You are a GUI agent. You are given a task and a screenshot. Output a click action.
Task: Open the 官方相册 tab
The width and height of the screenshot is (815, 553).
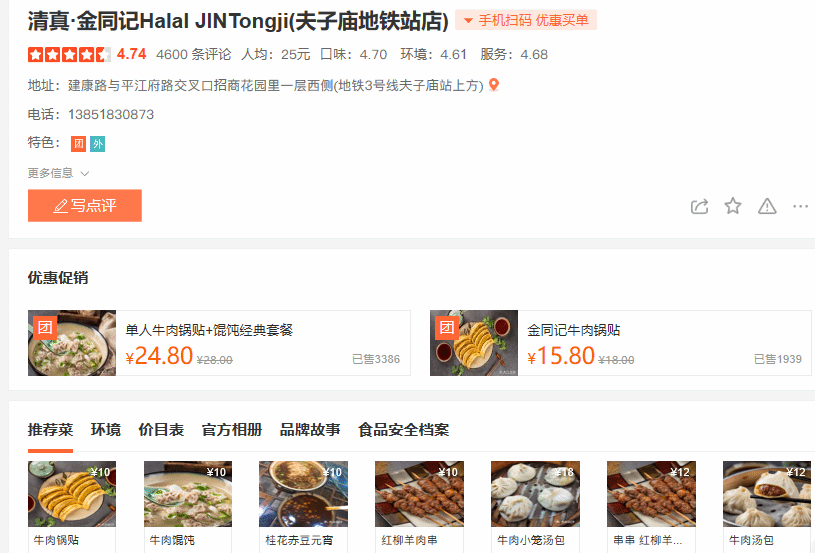(x=232, y=430)
